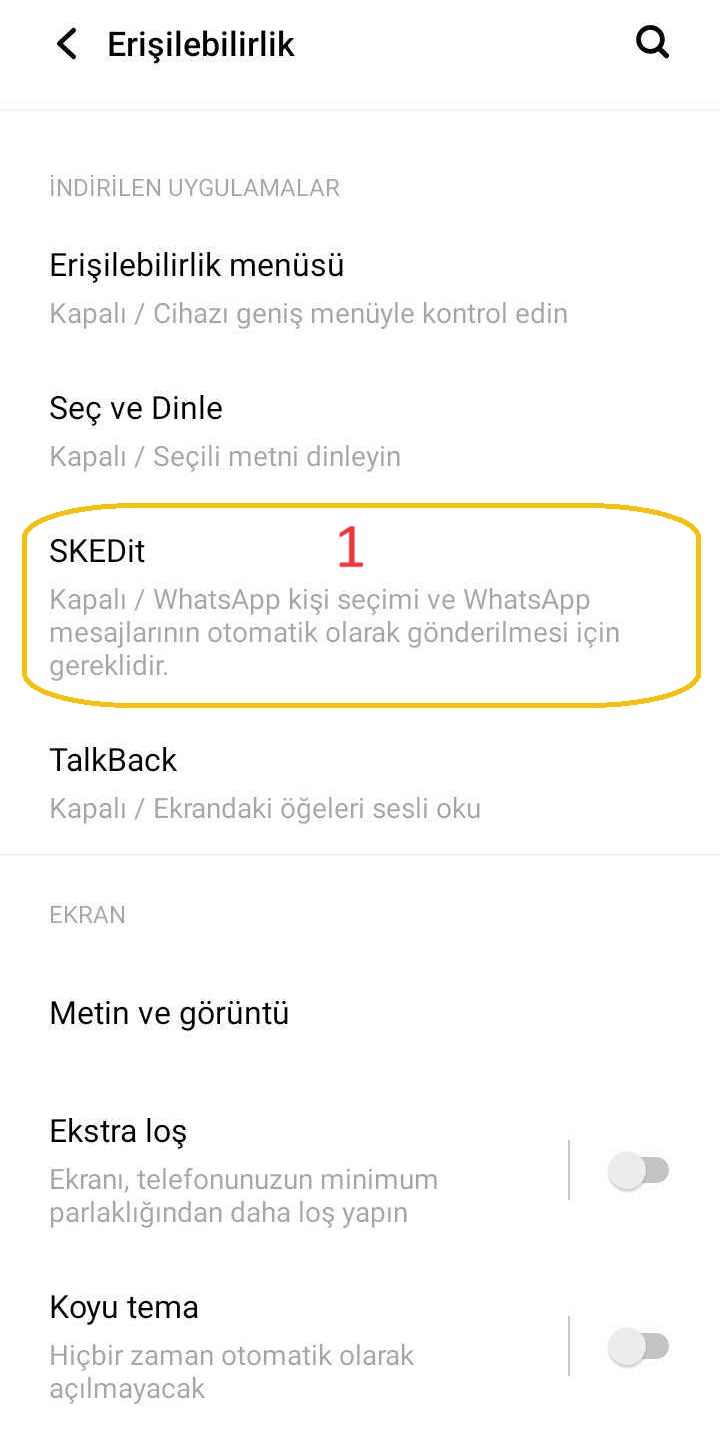Go back from Erişilebilirlik screen
Viewport: 720px width, 1433px height.
click(x=67, y=44)
